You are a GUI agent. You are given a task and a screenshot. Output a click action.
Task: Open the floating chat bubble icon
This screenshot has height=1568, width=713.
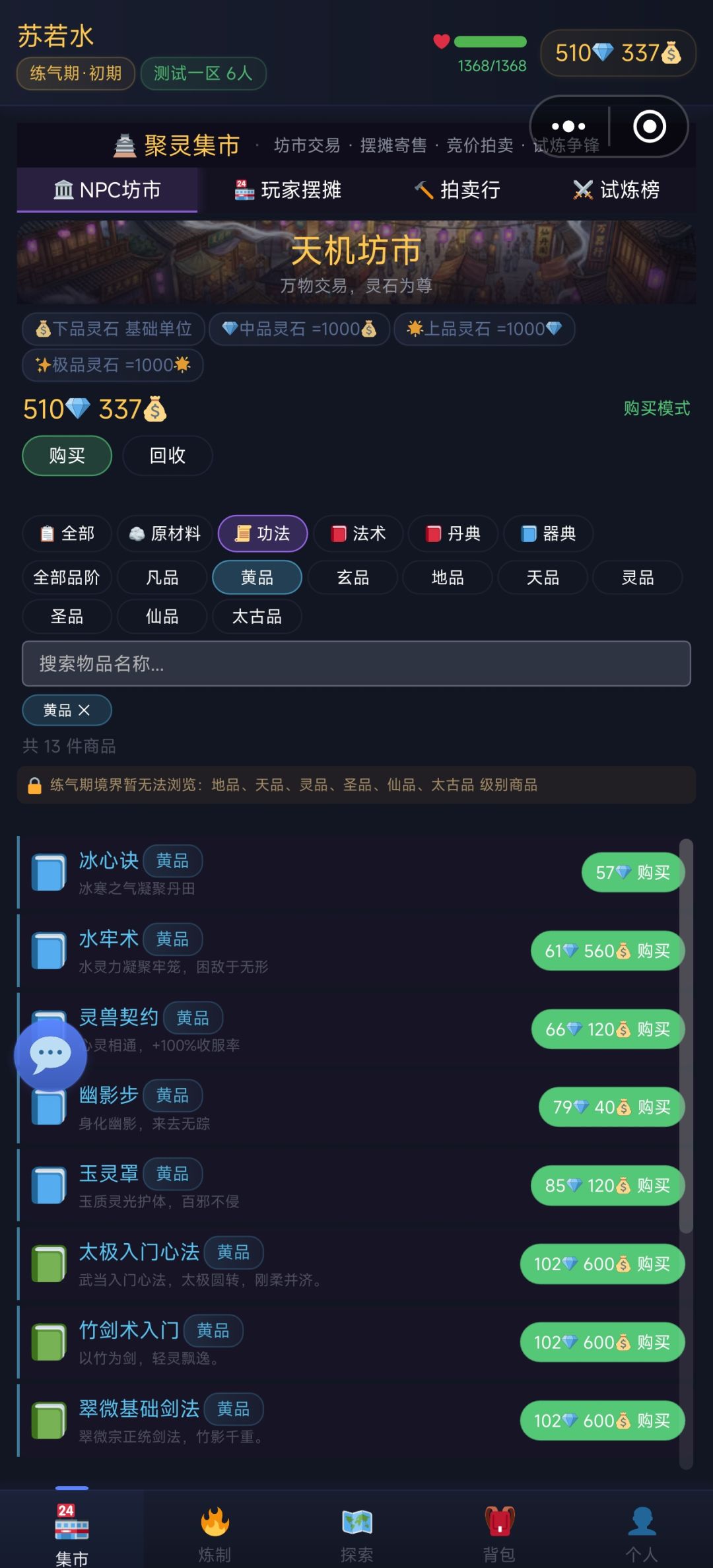[50, 1054]
